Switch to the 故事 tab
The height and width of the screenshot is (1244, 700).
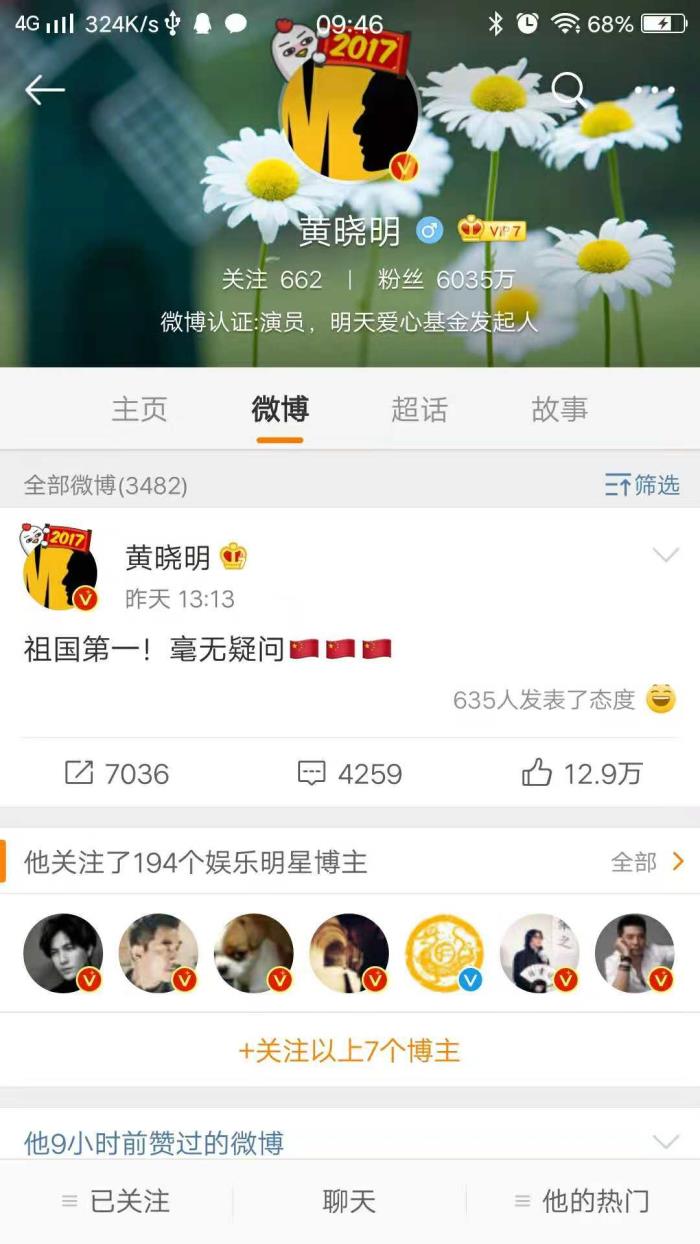(559, 409)
